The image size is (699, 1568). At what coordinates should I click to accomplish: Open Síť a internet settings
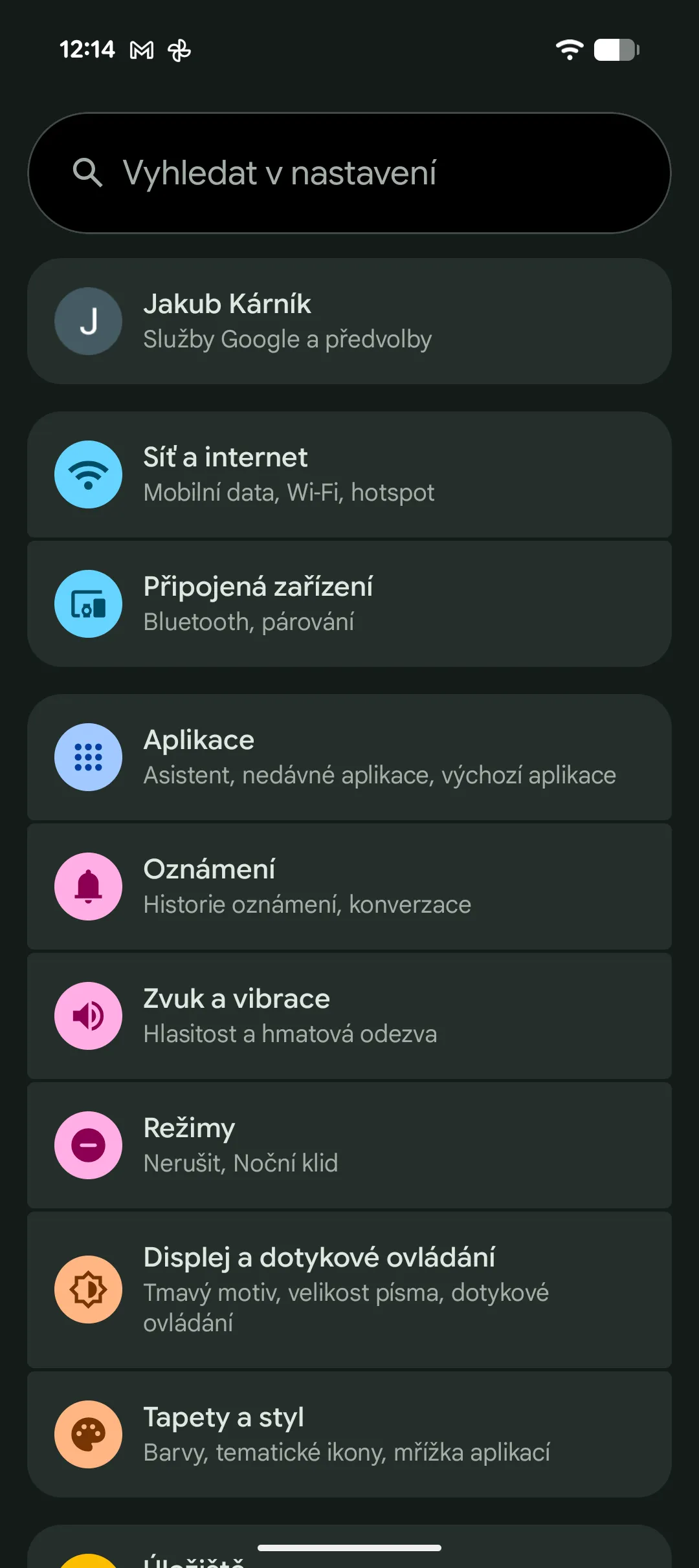pyautogui.click(x=349, y=474)
